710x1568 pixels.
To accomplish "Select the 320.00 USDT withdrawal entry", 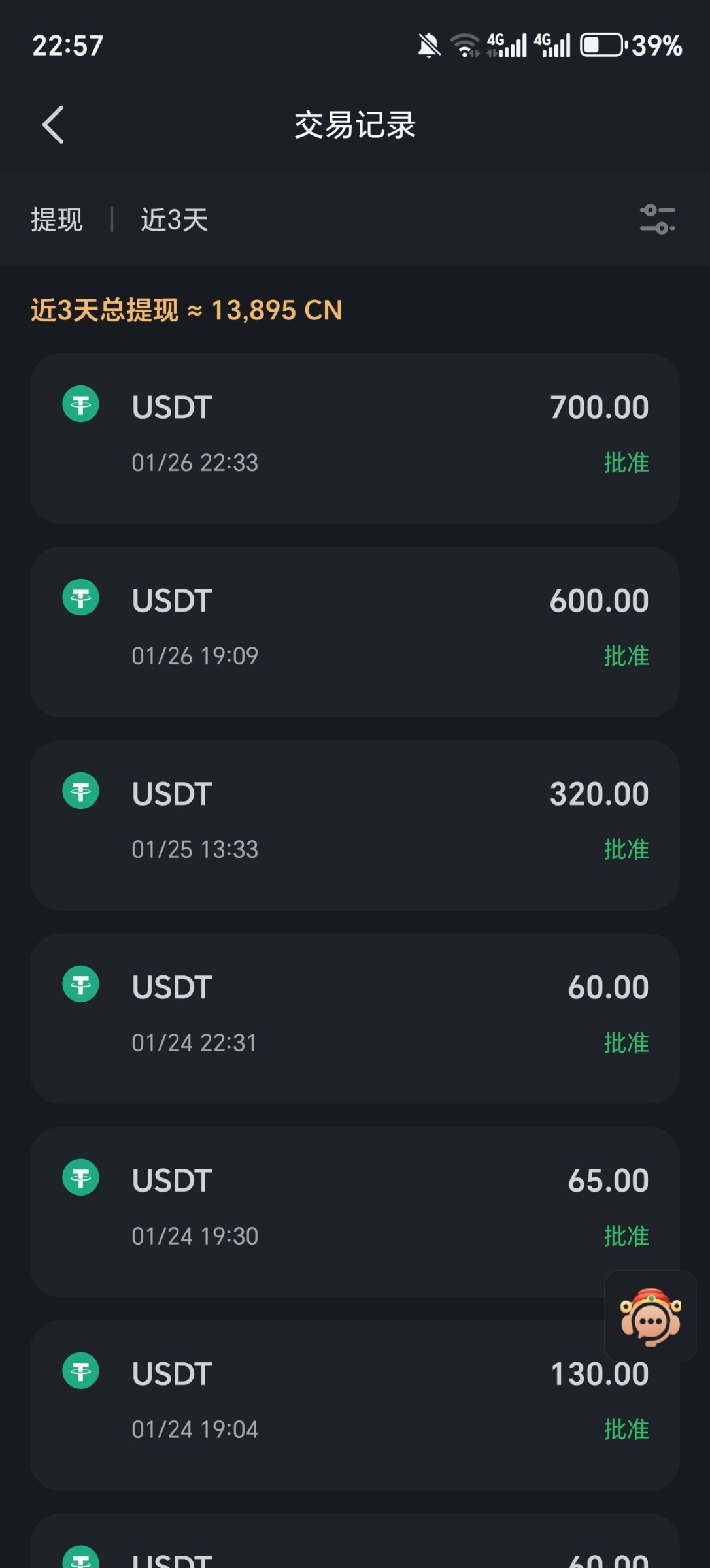I will [354, 825].
